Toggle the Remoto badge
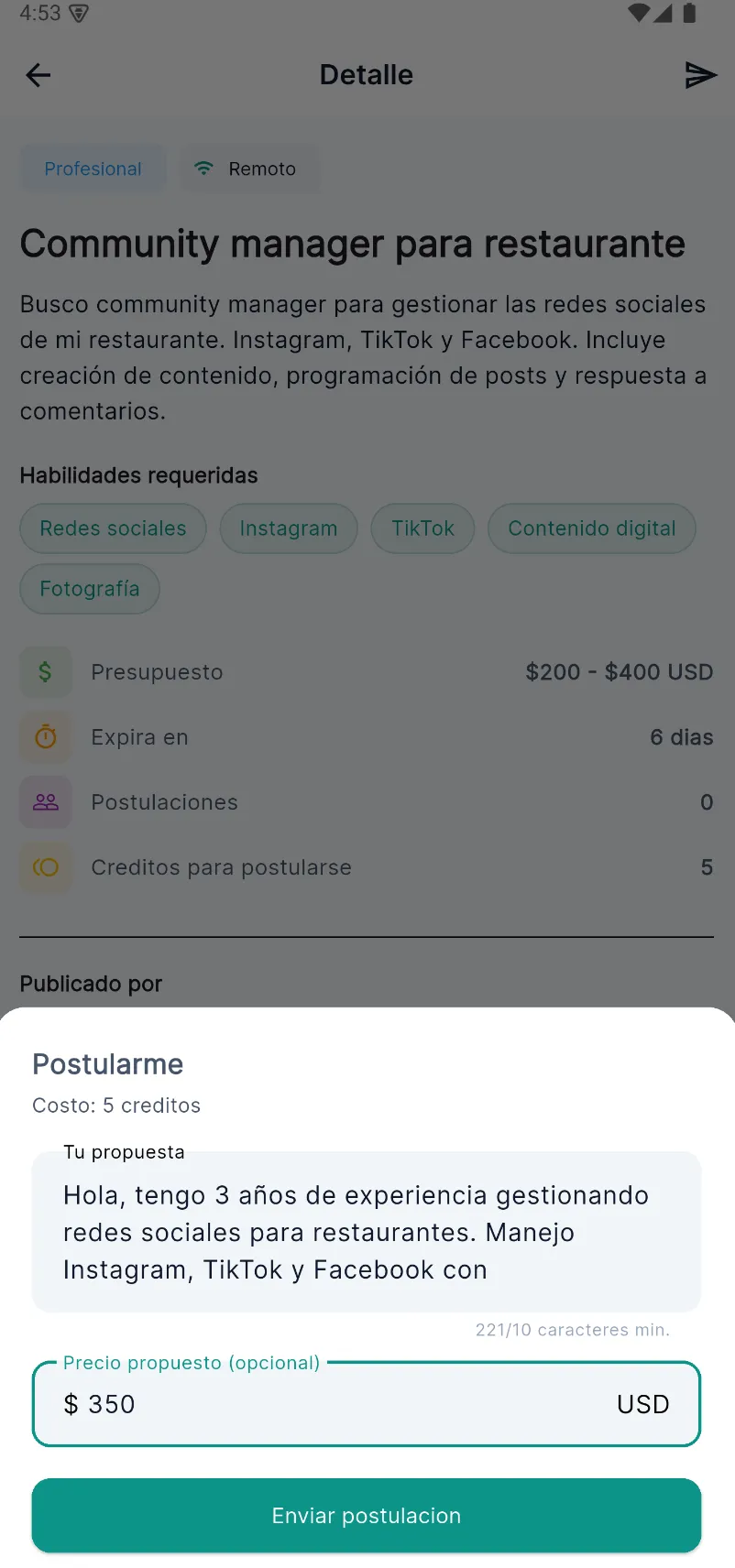Image resolution: width=735 pixels, height=1568 pixels. [250, 169]
